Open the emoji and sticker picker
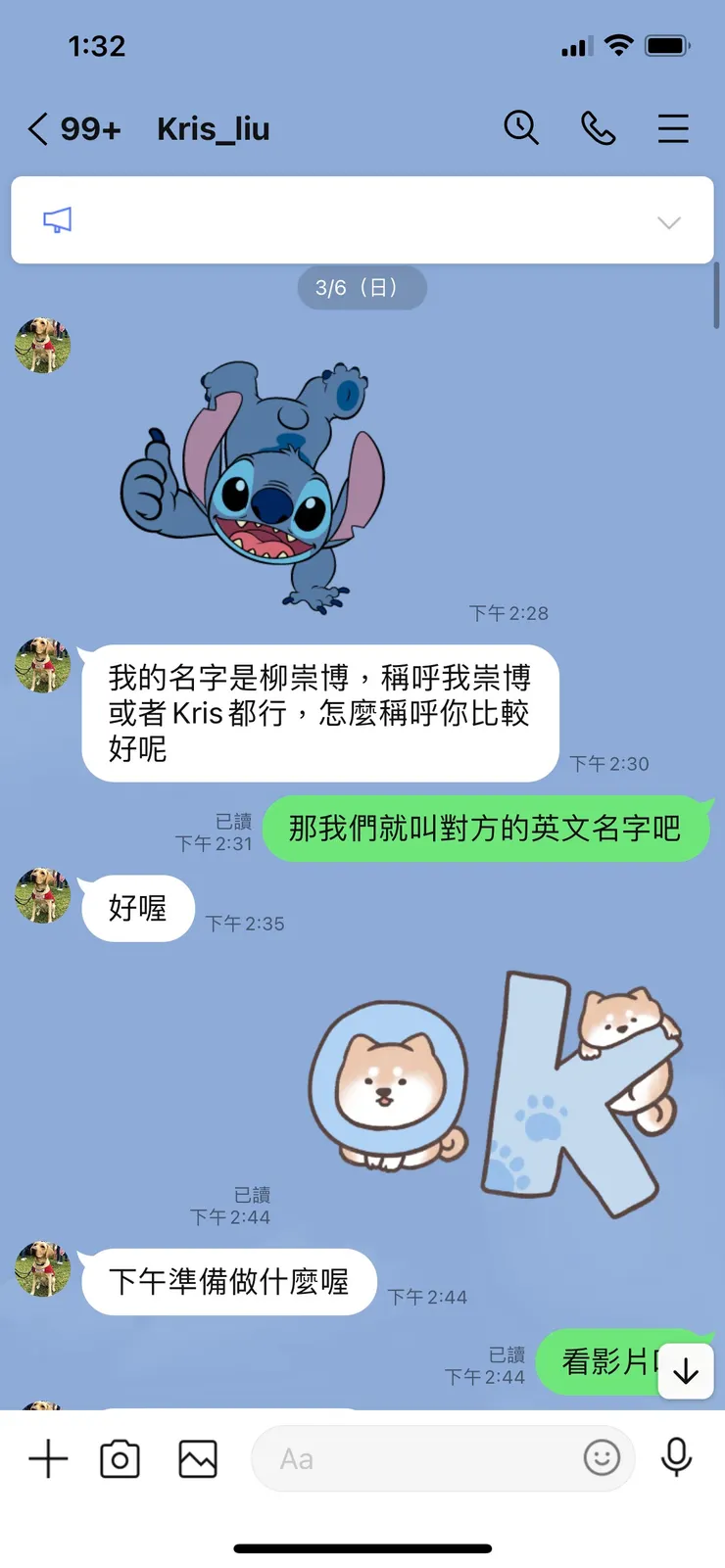The height and width of the screenshot is (1568, 725). point(603,1458)
